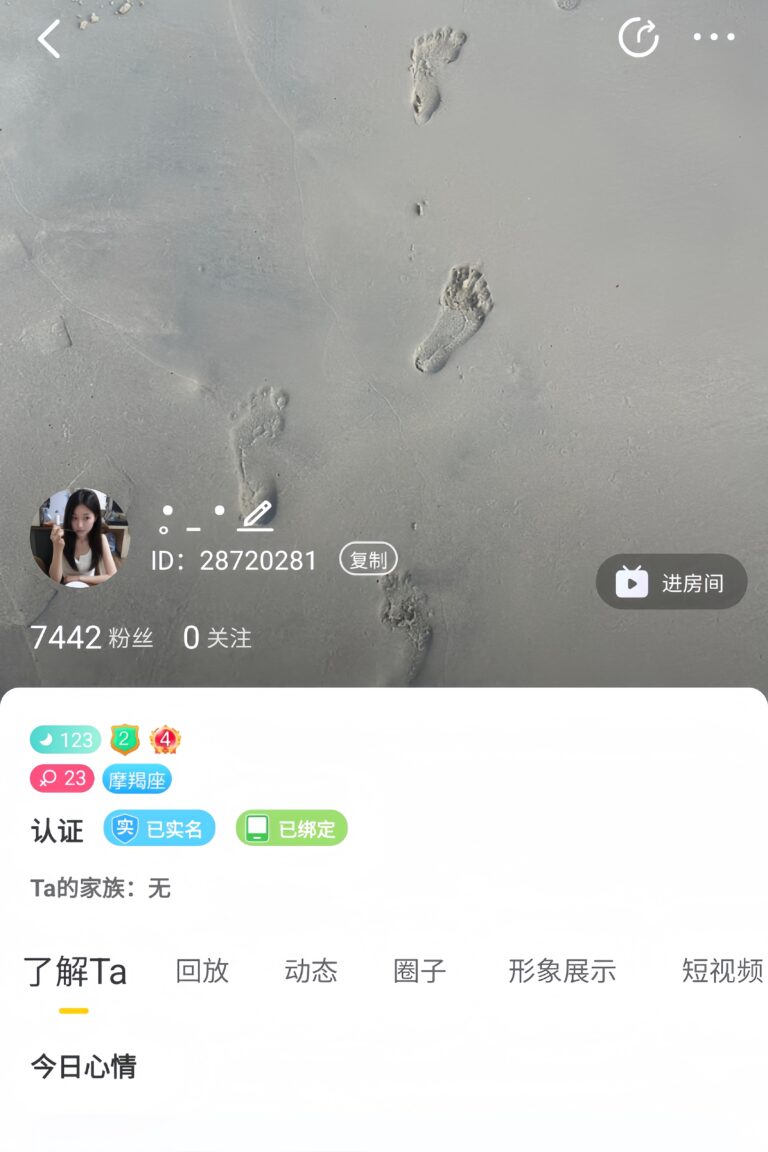The height and width of the screenshot is (1152, 768).
Task: Select the 圈子 tab
Action: [x=420, y=971]
